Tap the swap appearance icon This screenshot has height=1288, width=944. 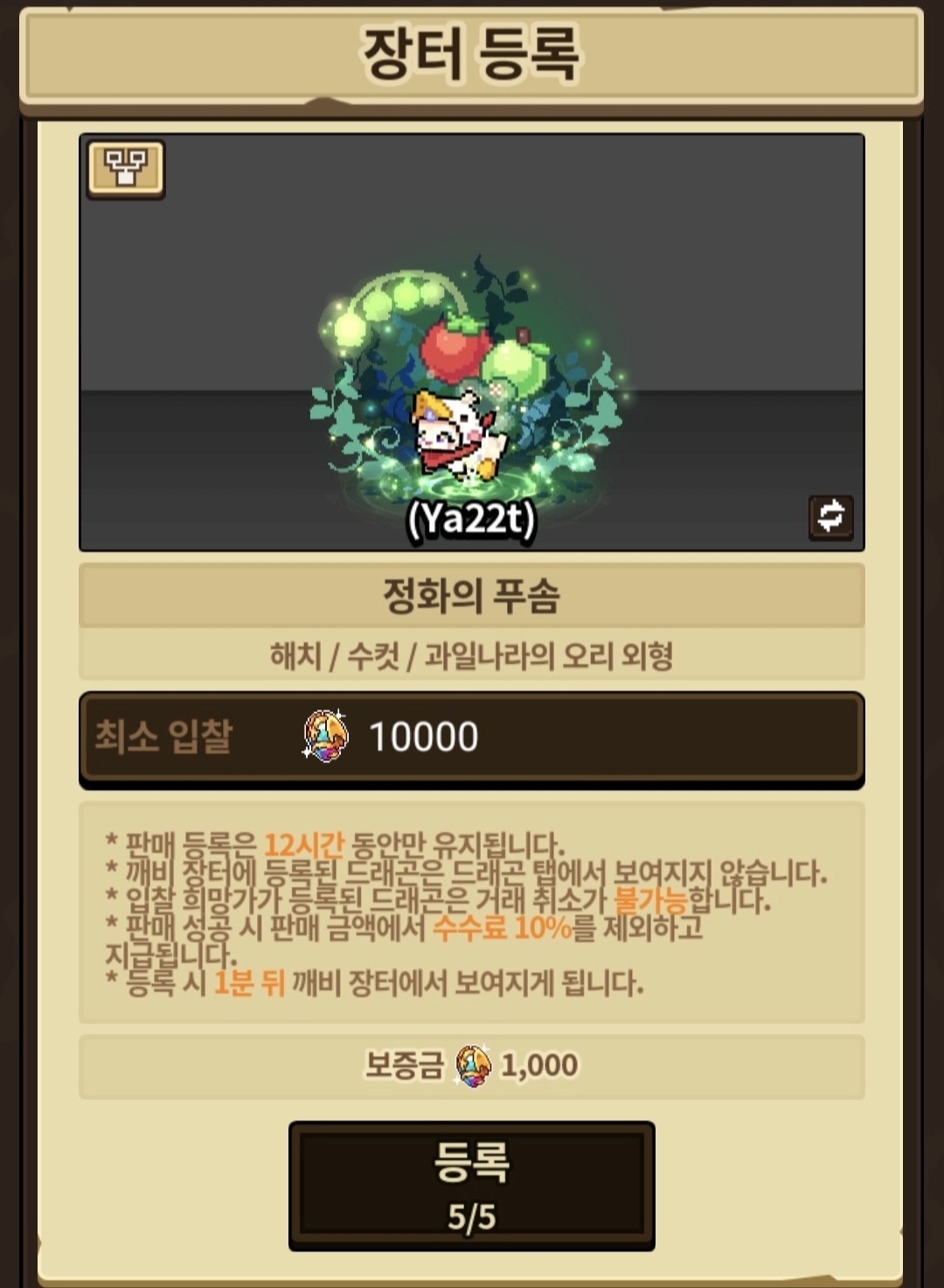click(x=830, y=517)
